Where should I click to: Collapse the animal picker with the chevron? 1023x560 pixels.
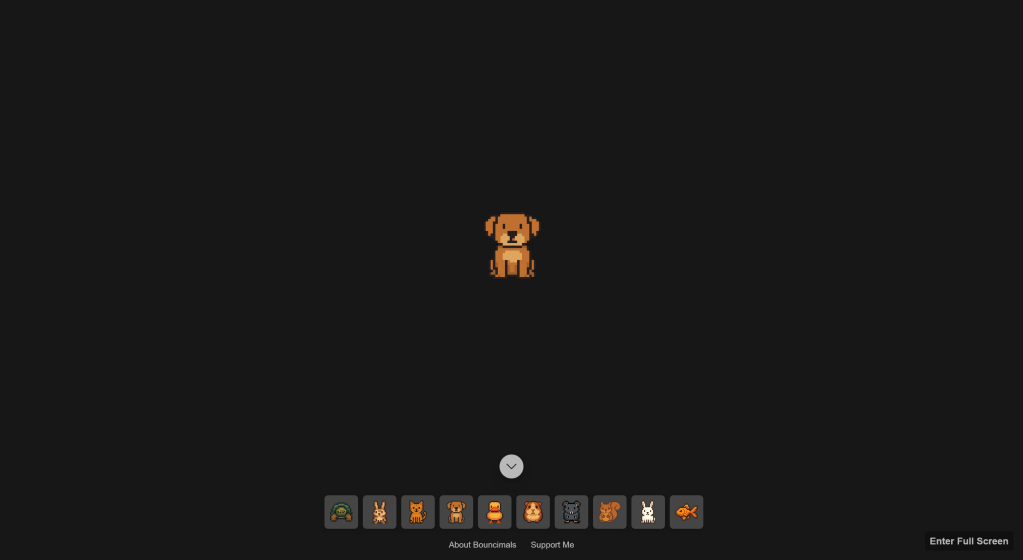pyautogui.click(x=511, y=466)
